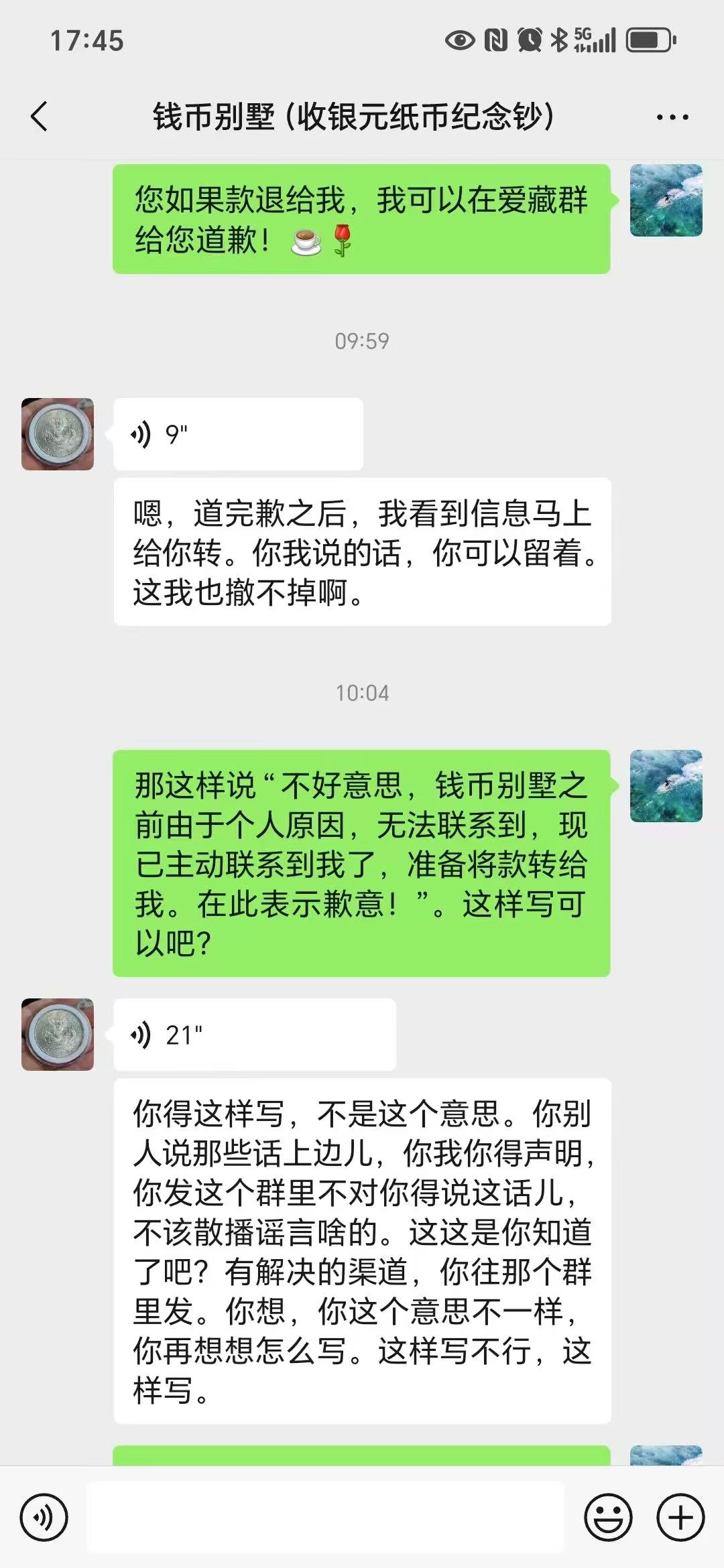This screenshot has height=1568, width=724.
Task: Play the 21-second voice message
Action: [254, 1035]
